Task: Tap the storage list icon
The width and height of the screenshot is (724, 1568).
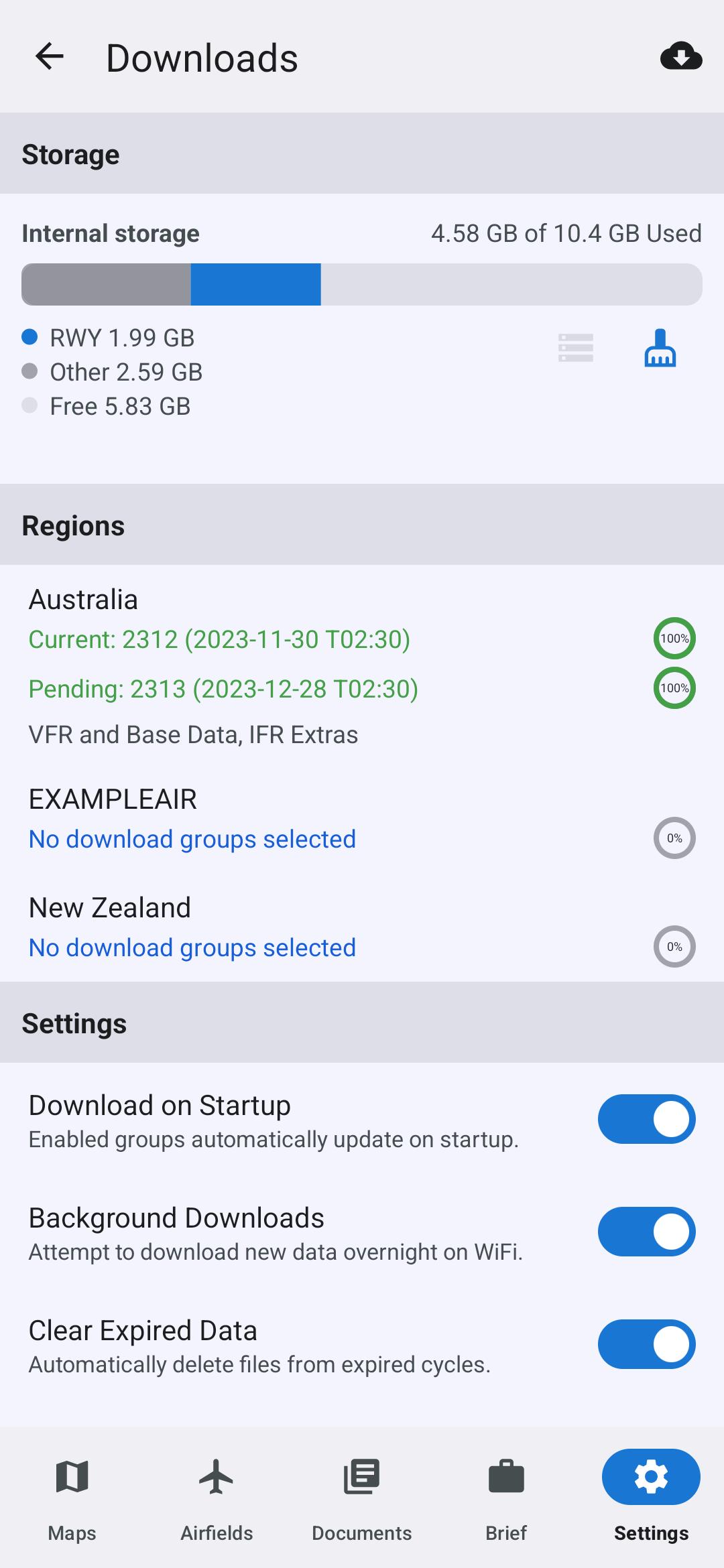Action: pos(576,348)
